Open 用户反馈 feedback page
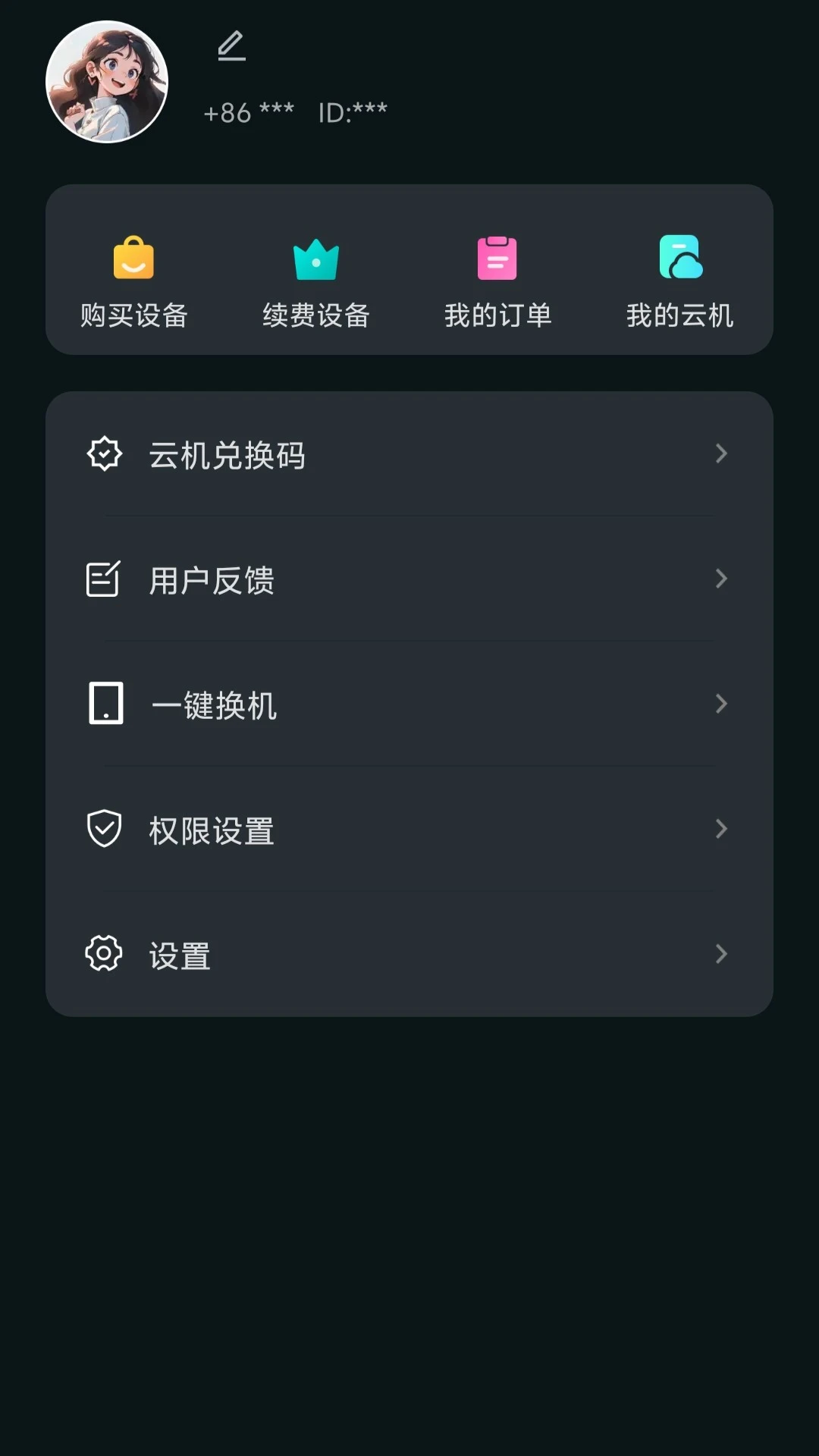Screen dimensions: 819x1456 (x=409, y=579)
